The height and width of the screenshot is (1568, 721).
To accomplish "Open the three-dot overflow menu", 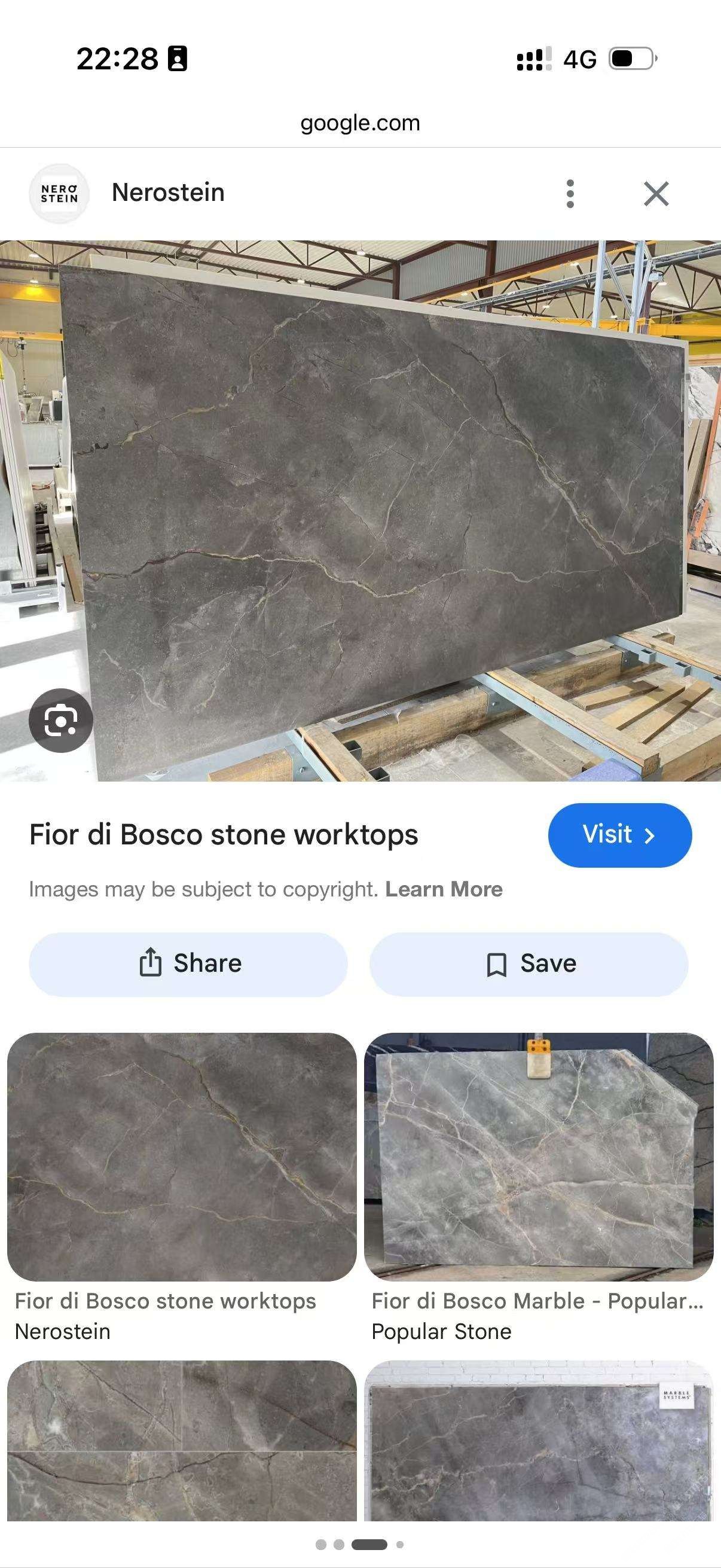I will pyautogui.click(x=570, y=194).
